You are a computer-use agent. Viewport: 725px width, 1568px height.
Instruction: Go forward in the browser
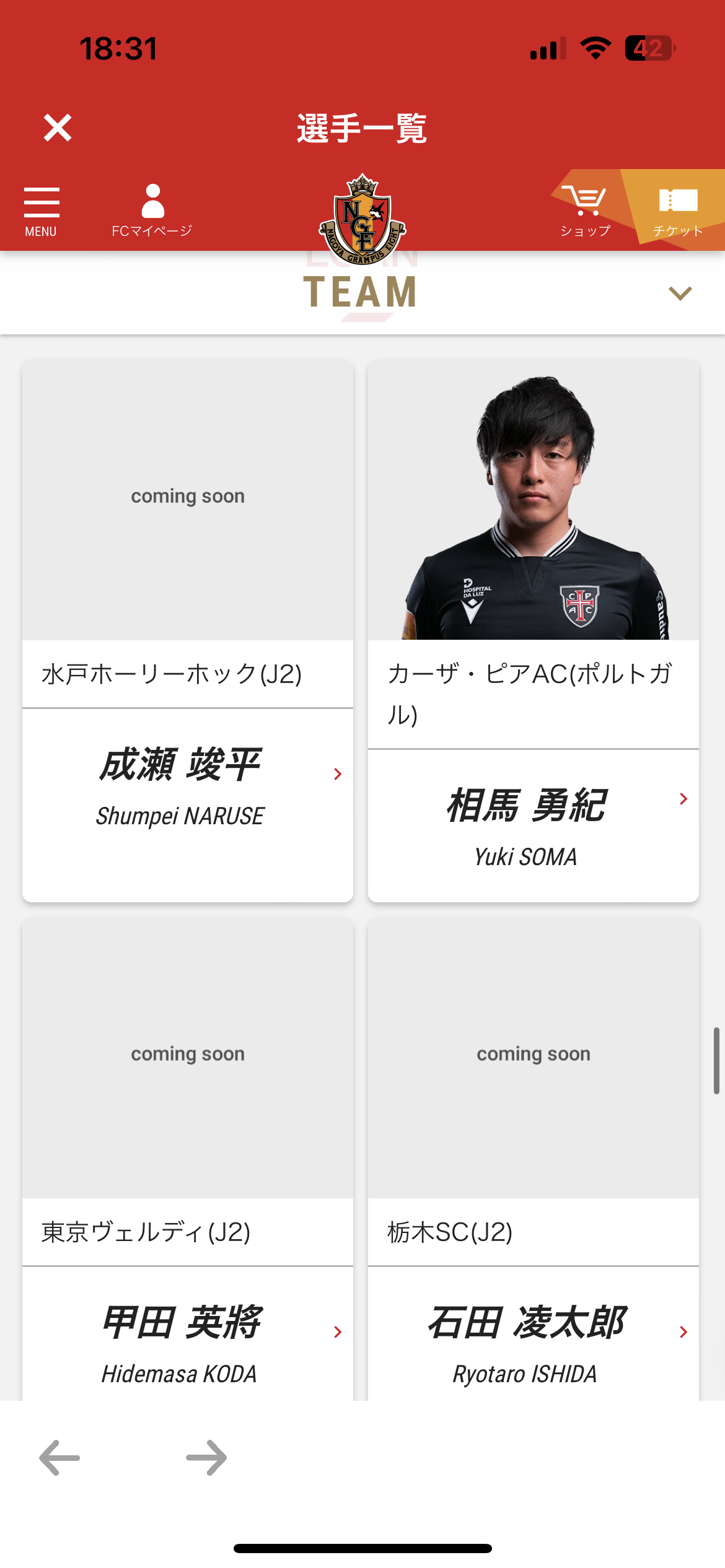pos(206,1458)
